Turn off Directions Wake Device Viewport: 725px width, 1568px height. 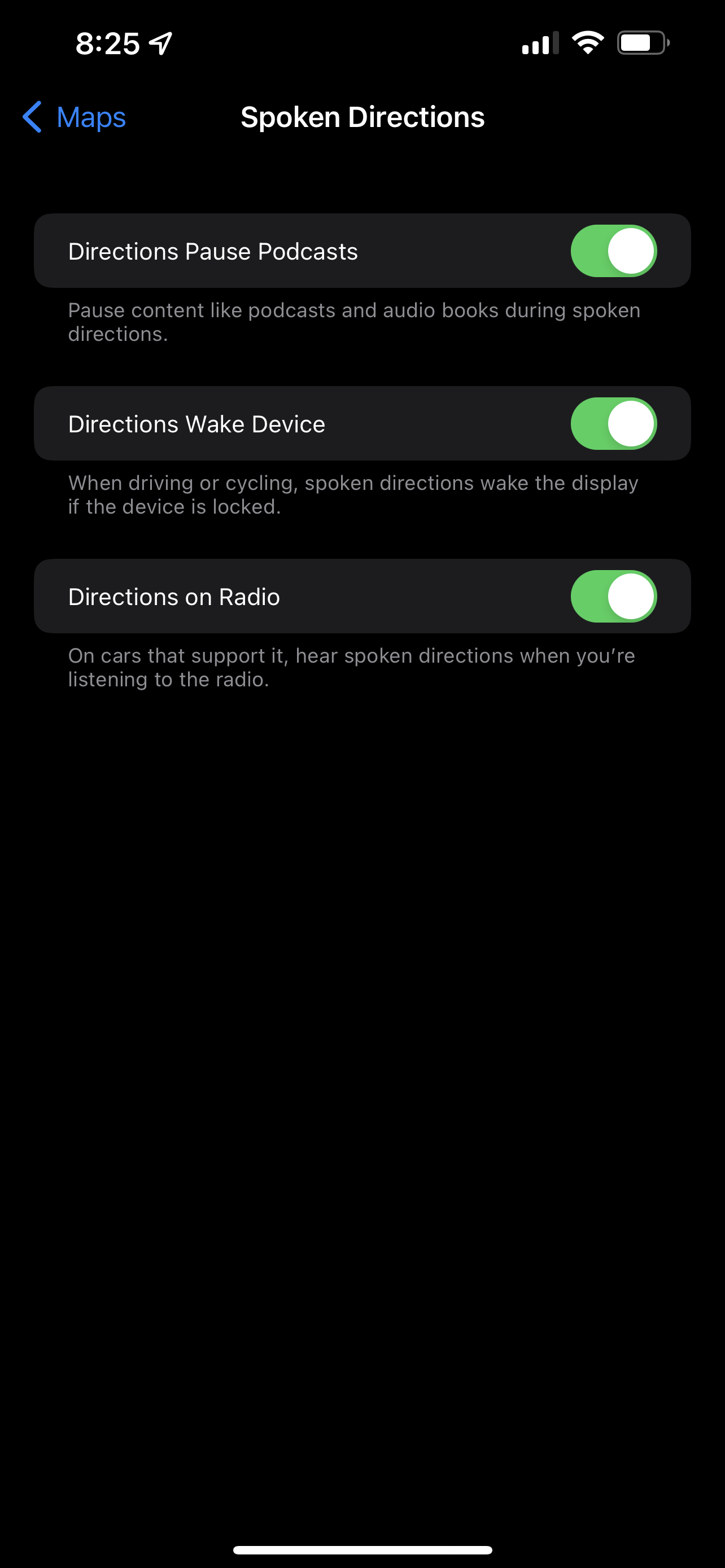(613, 424)
